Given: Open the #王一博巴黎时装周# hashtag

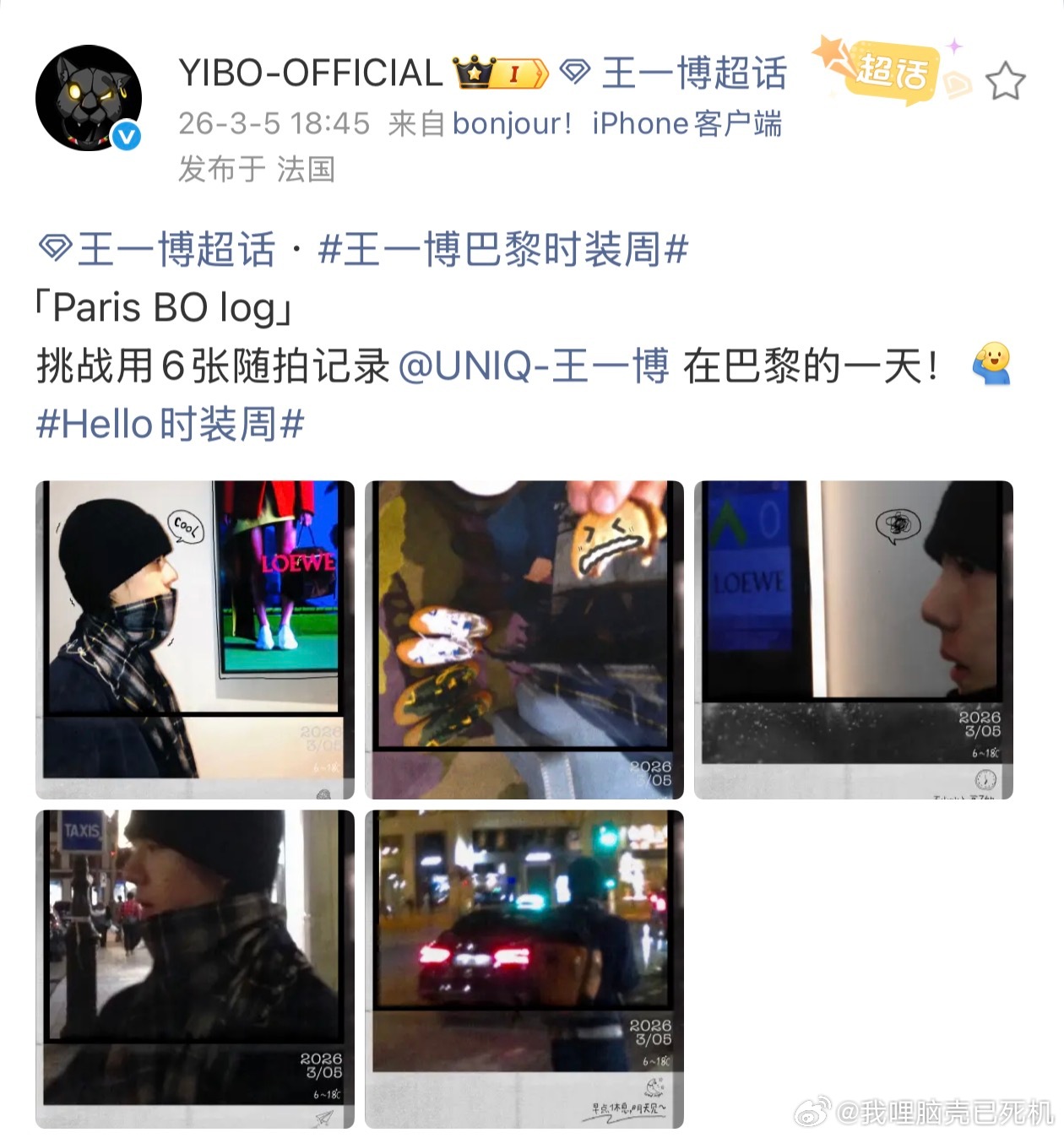Looking at the screenshot, I should [x=507, y=247].
